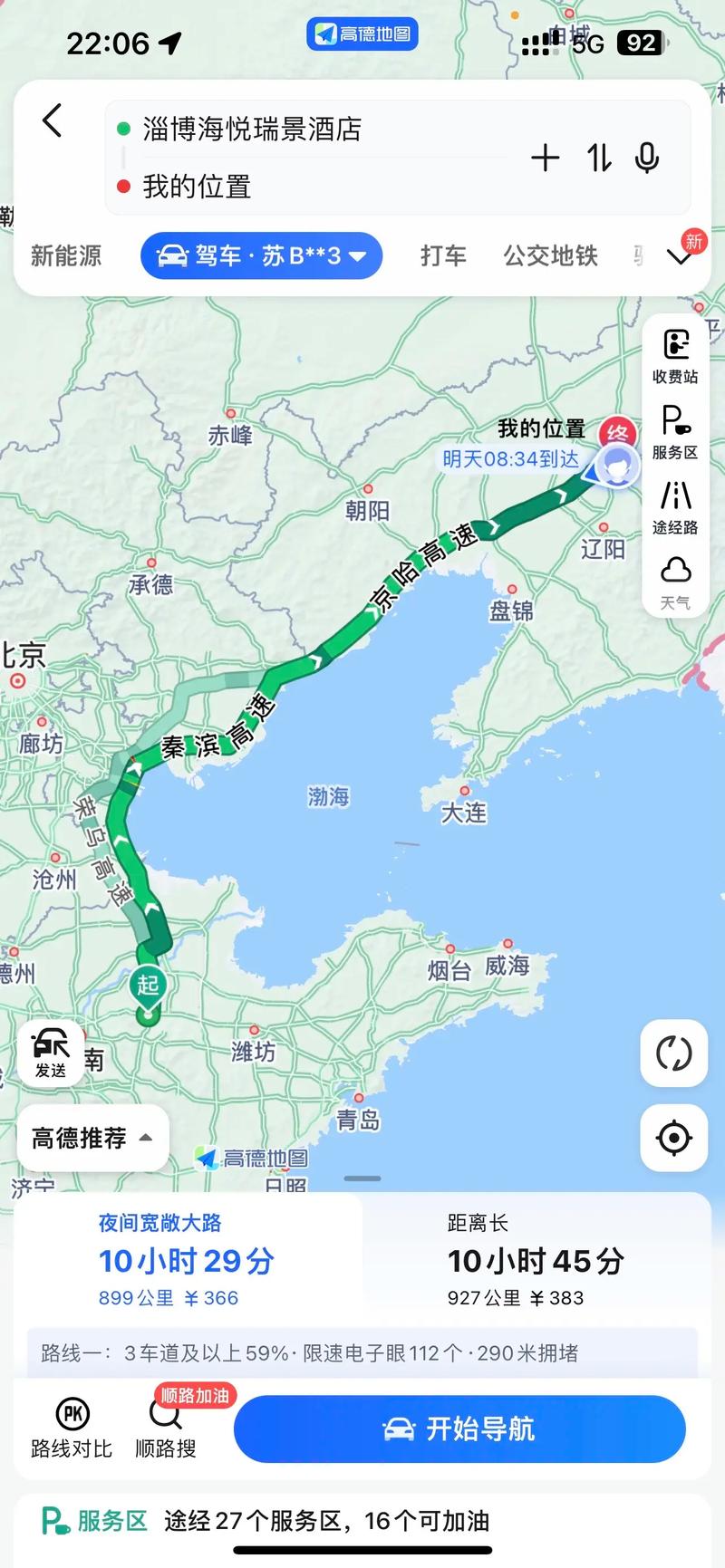Send route using the 发送 icon
Screen dimensions: 725x1568
point(52,1053)
